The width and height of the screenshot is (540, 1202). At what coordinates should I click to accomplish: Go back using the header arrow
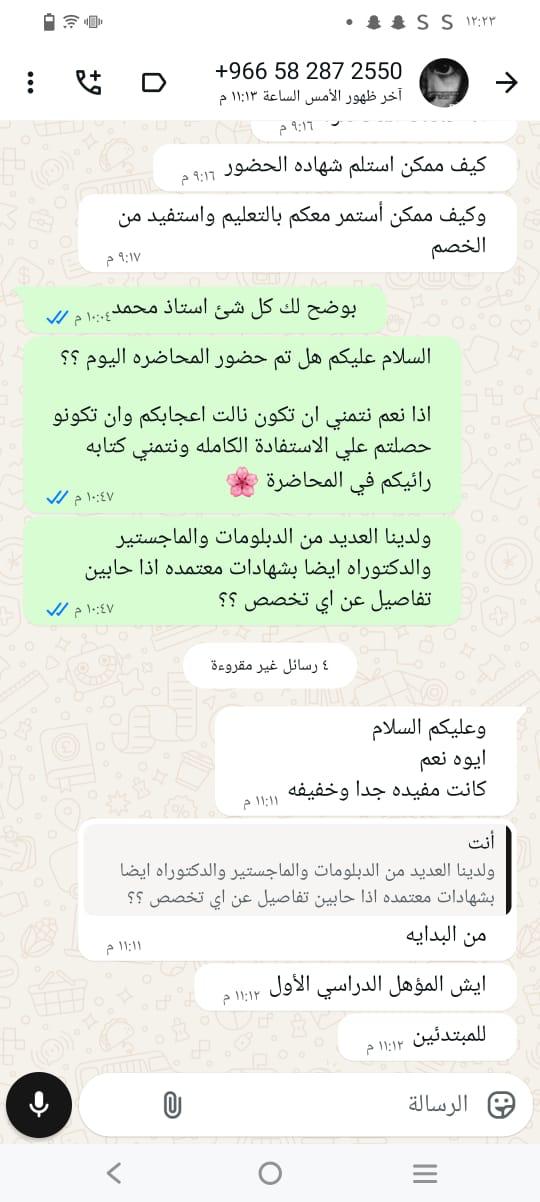[x=507, y=82]
